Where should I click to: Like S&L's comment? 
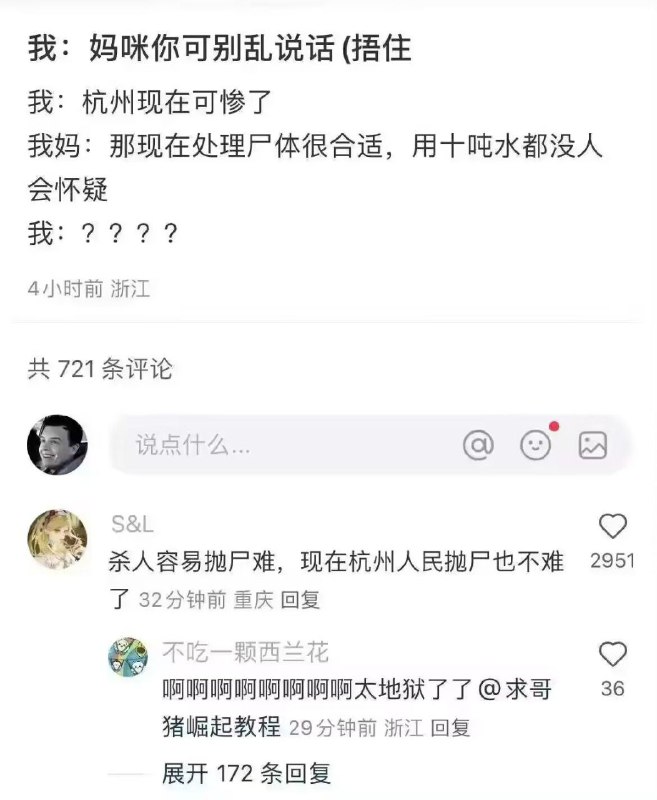612,527
